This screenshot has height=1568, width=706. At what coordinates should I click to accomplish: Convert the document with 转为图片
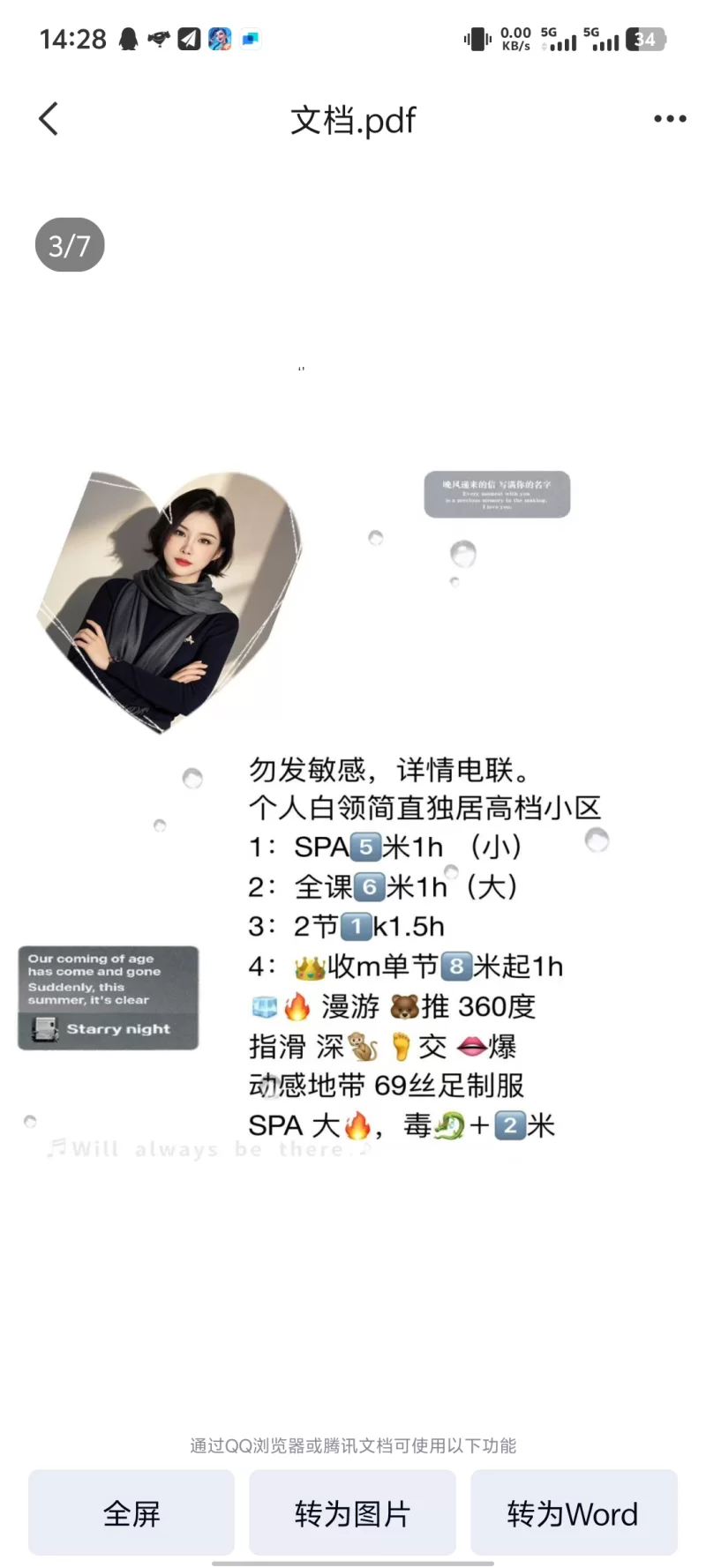[x=352, y=1513]
